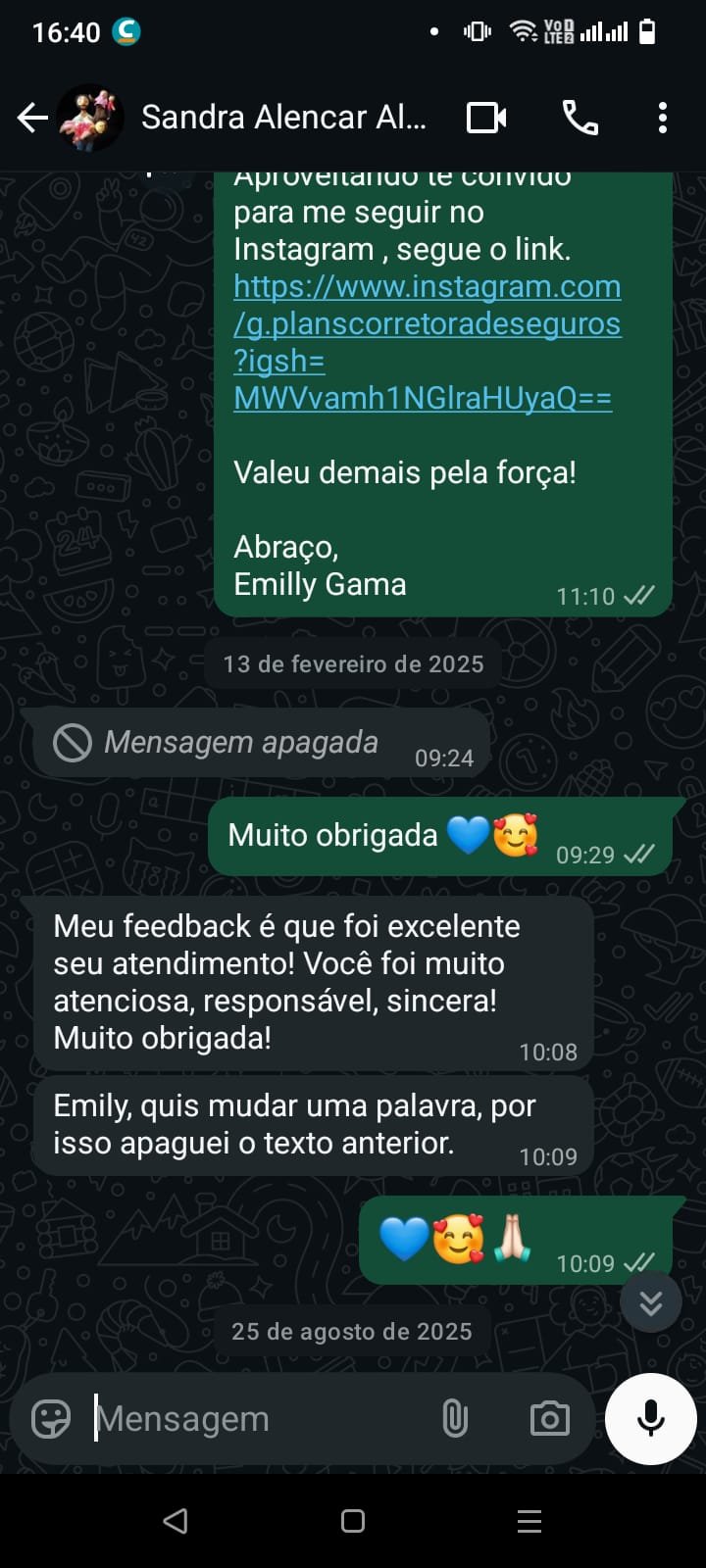The height and width of the screenshot is (1568, 706).
Task: Attach a file with the paperclip
Action: [455, 1418]
